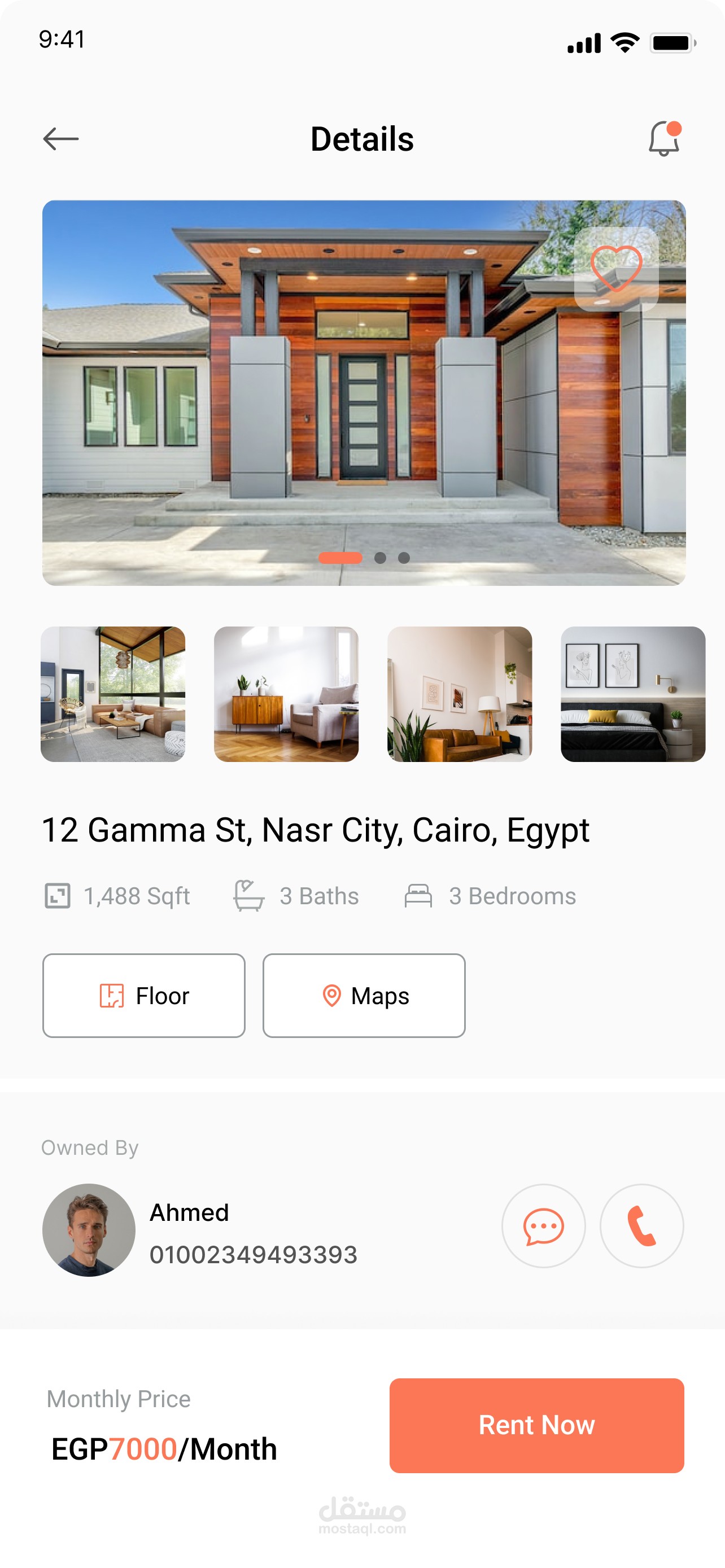
Task: View the wooden cabinet and armchair photo
Action: [x=286, y=694]
